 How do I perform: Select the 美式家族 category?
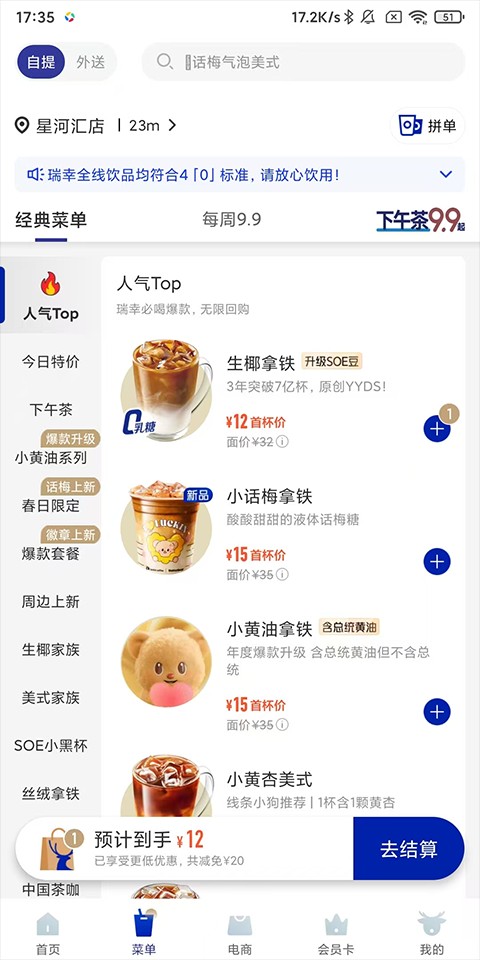click(51, 697)
